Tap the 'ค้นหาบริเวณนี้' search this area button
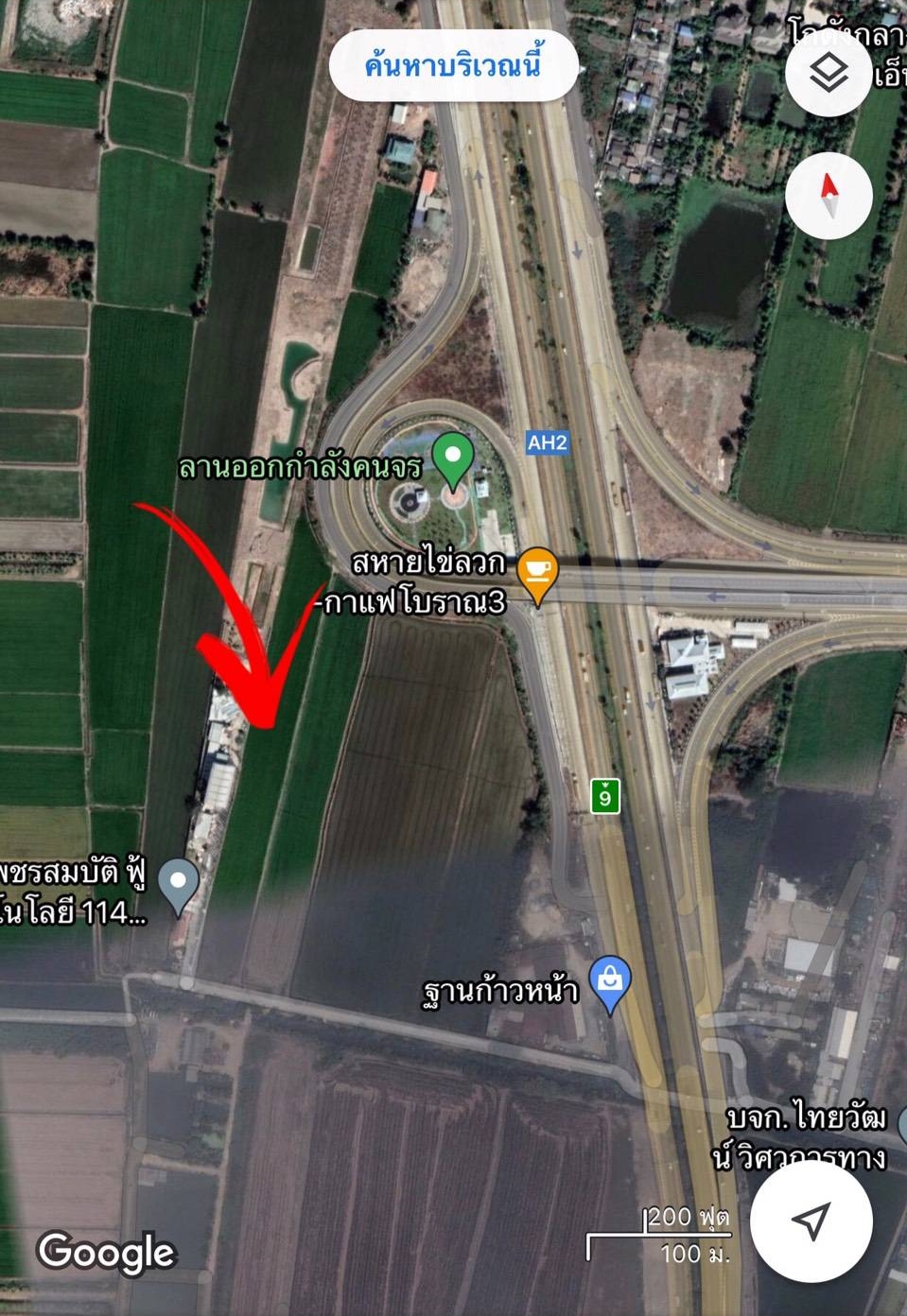The height and width of the screenshot is (1316, 907). (453, 65)
